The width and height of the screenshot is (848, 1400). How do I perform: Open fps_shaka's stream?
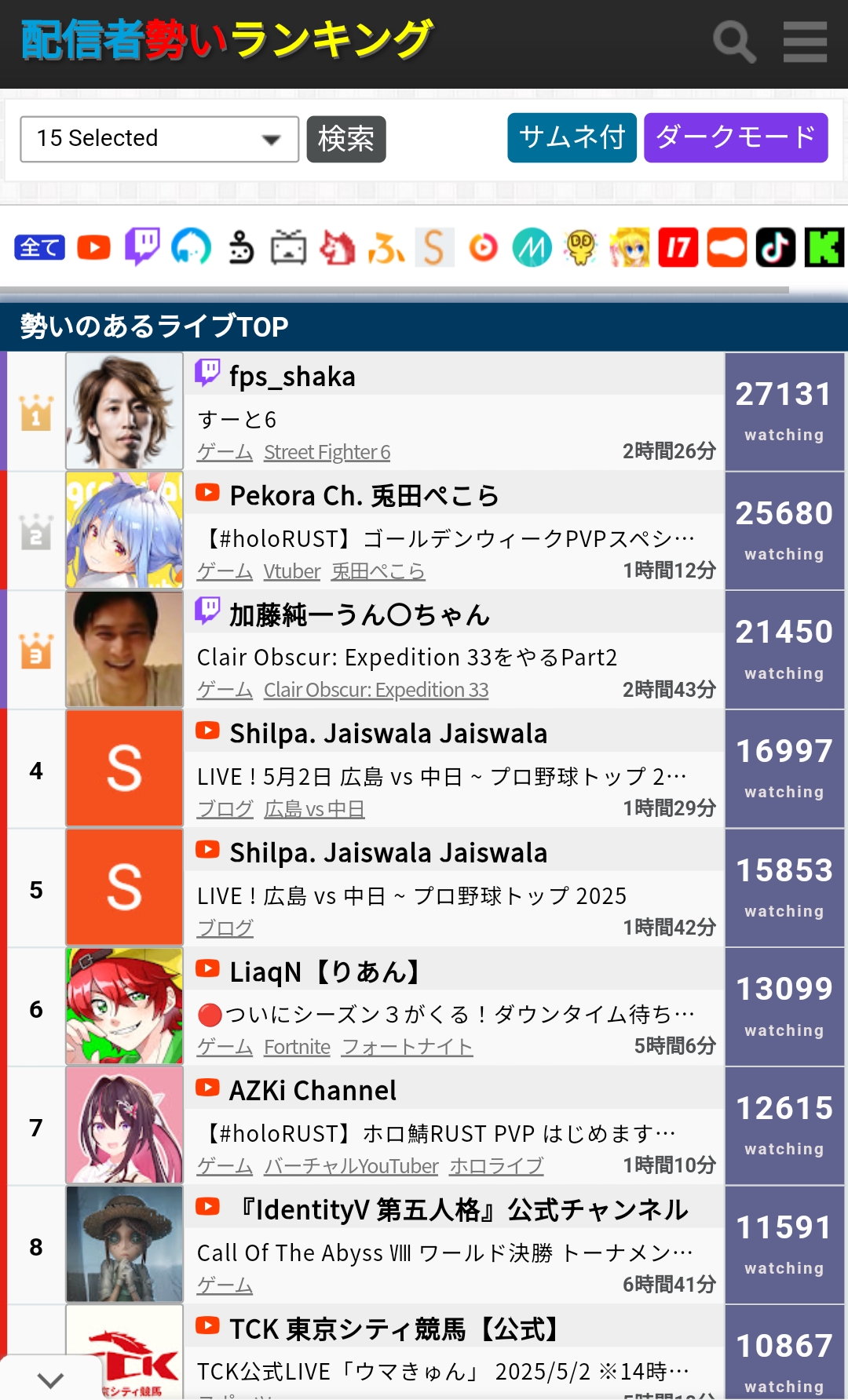(x=292, y=377)
